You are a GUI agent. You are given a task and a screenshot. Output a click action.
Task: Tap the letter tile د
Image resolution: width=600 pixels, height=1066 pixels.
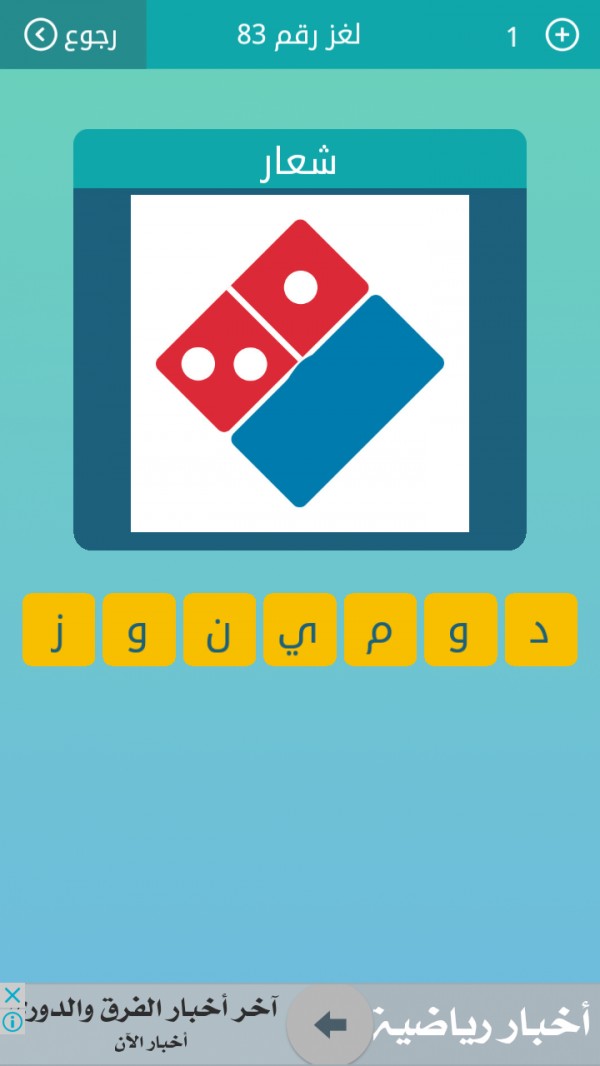(541, 630)
